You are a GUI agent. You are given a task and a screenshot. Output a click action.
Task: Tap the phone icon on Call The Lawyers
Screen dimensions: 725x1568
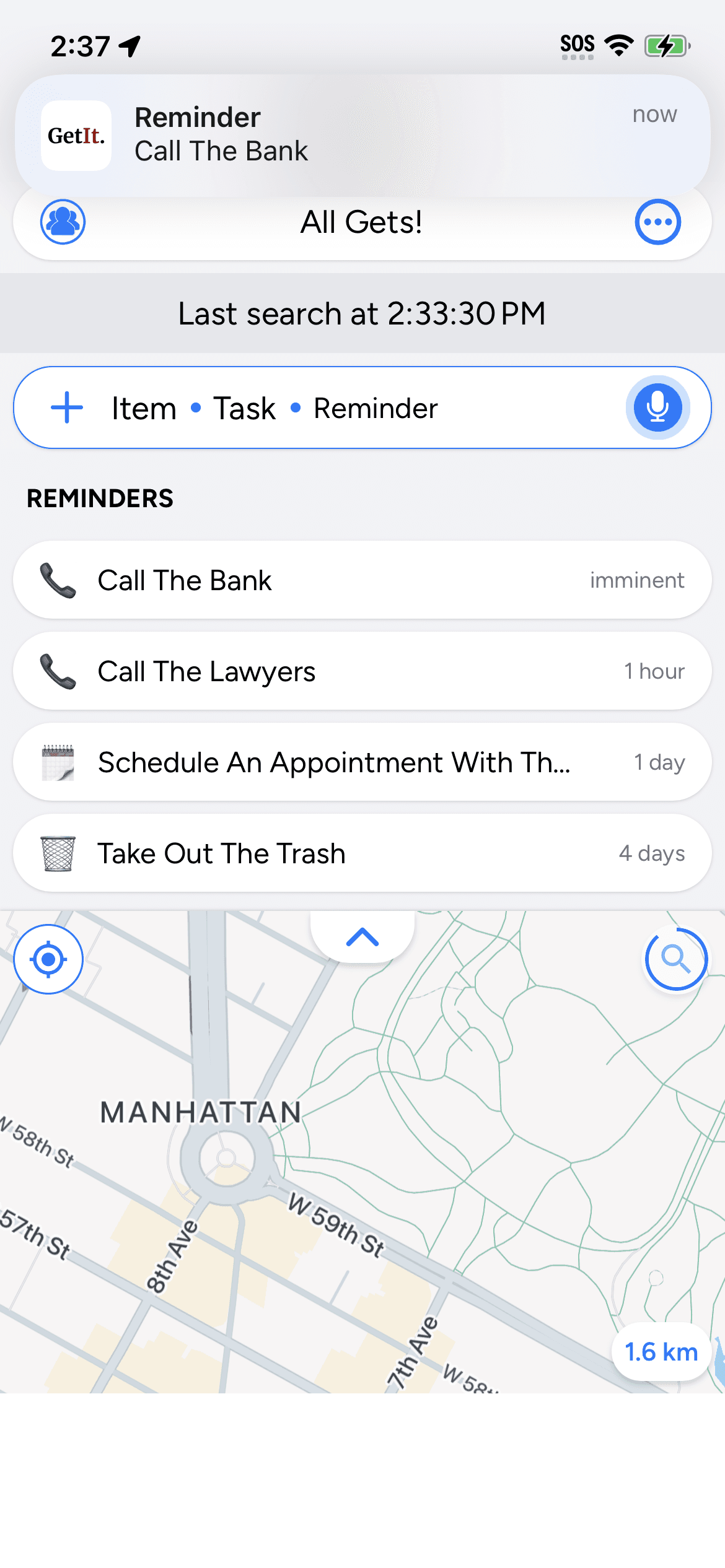[59, 671]
